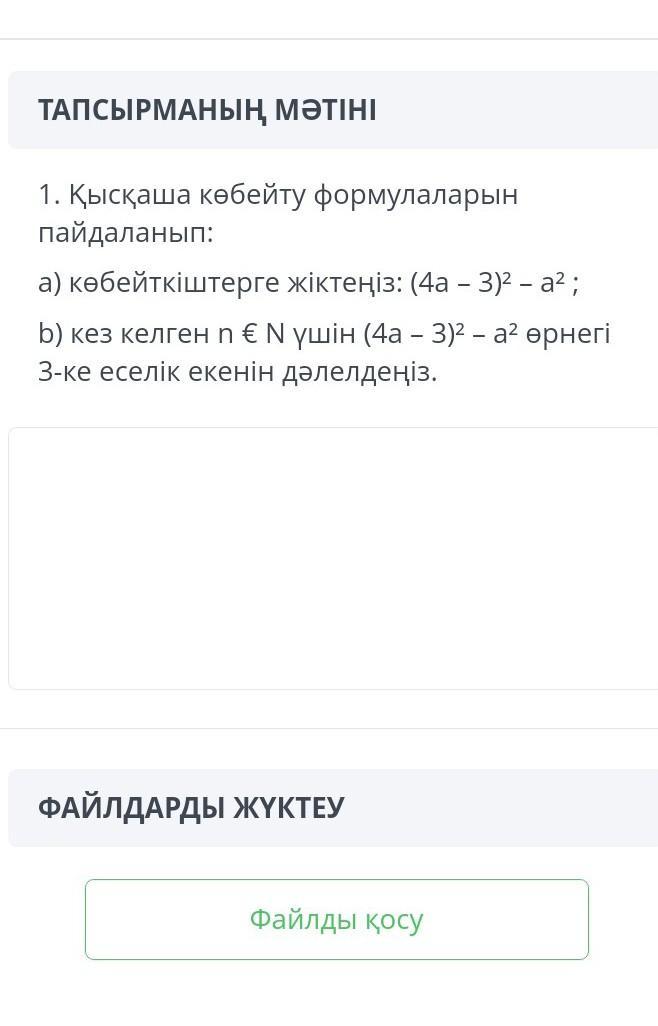
Task: Tap the empty answer text box
Action: point(334,558)
